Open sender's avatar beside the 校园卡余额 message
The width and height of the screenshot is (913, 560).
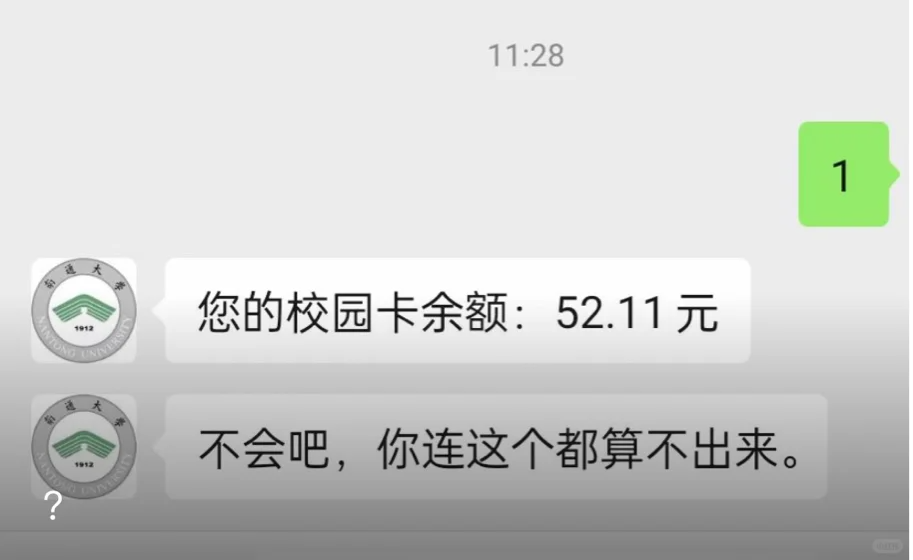tap(84, 310)
